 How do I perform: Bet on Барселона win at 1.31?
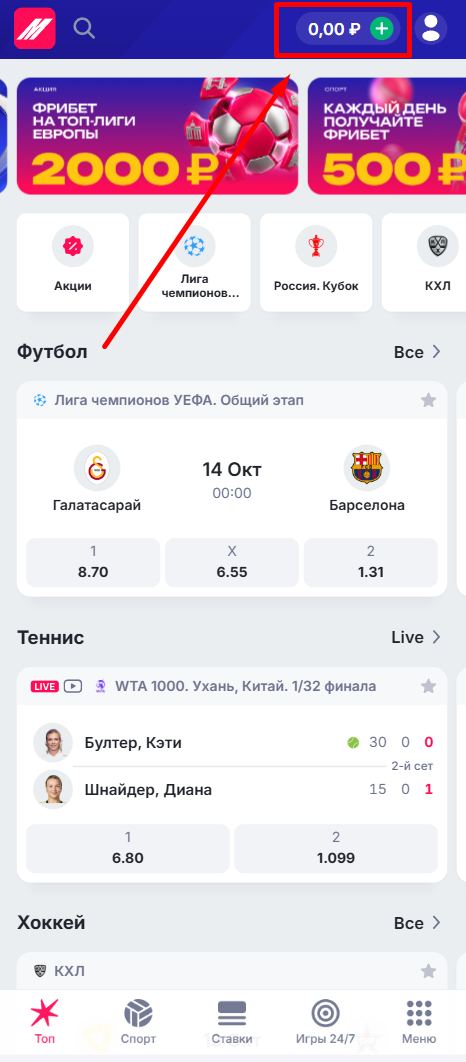(370, 562)
